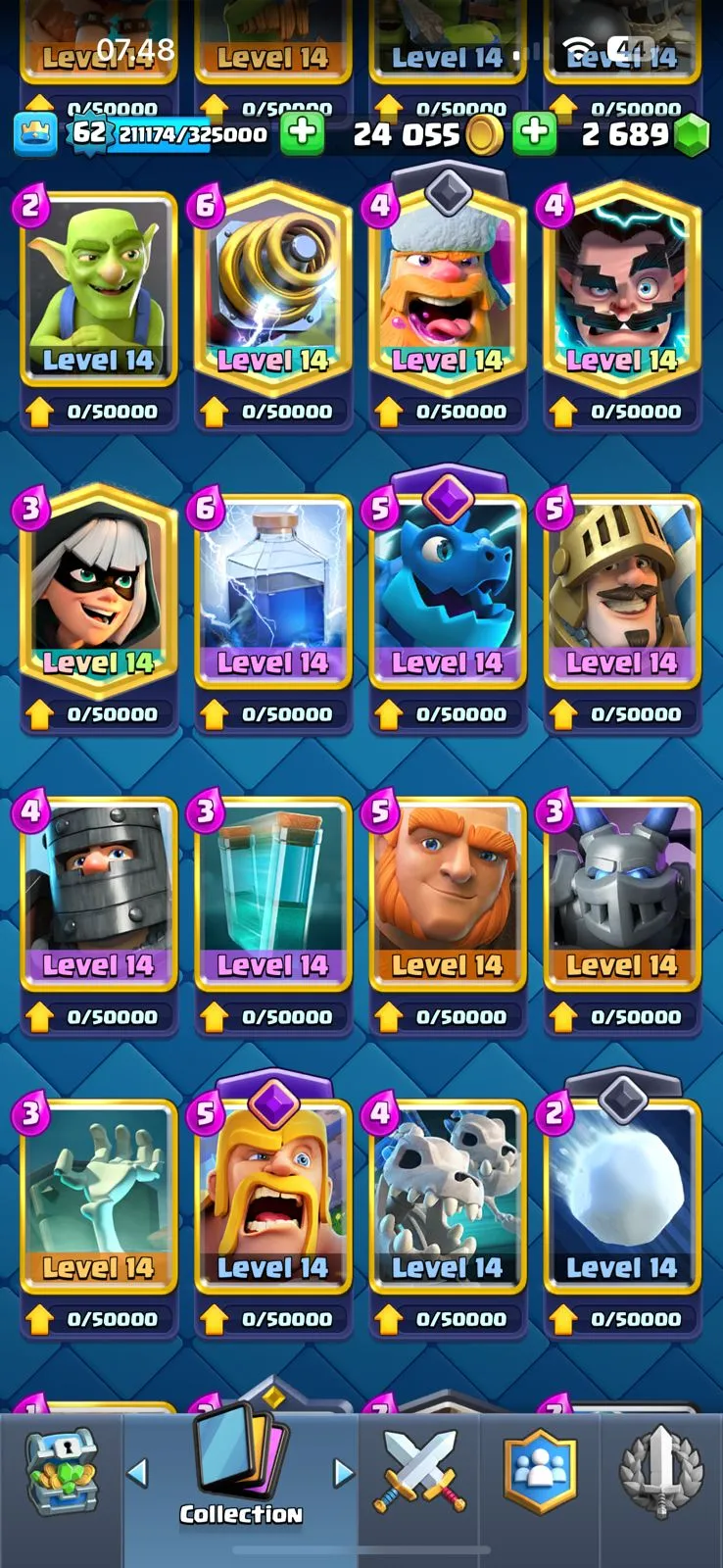Screen dimensions: 723x1568
Task: Open the Electro Dragon card
Action: 447,591
